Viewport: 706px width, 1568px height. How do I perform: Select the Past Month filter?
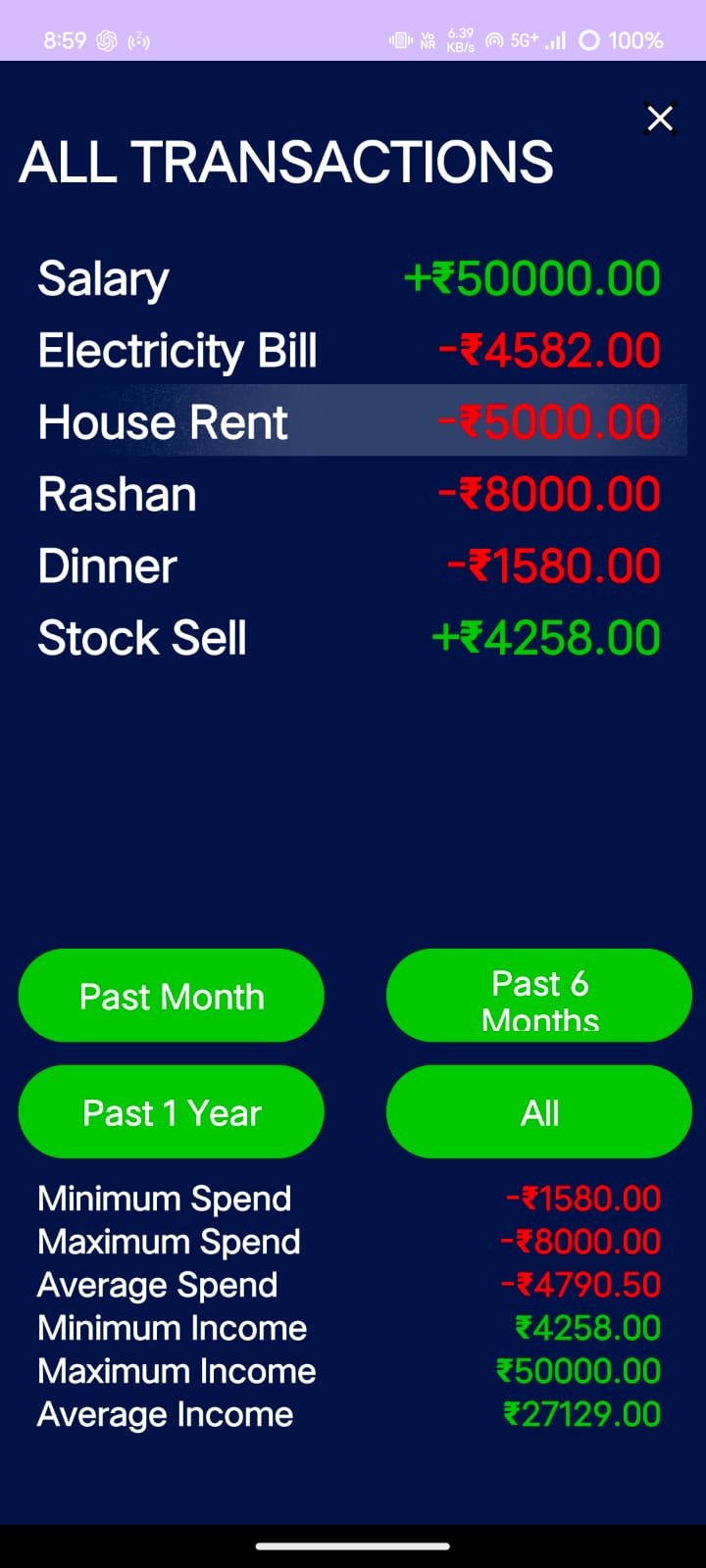tap(171, 996)
